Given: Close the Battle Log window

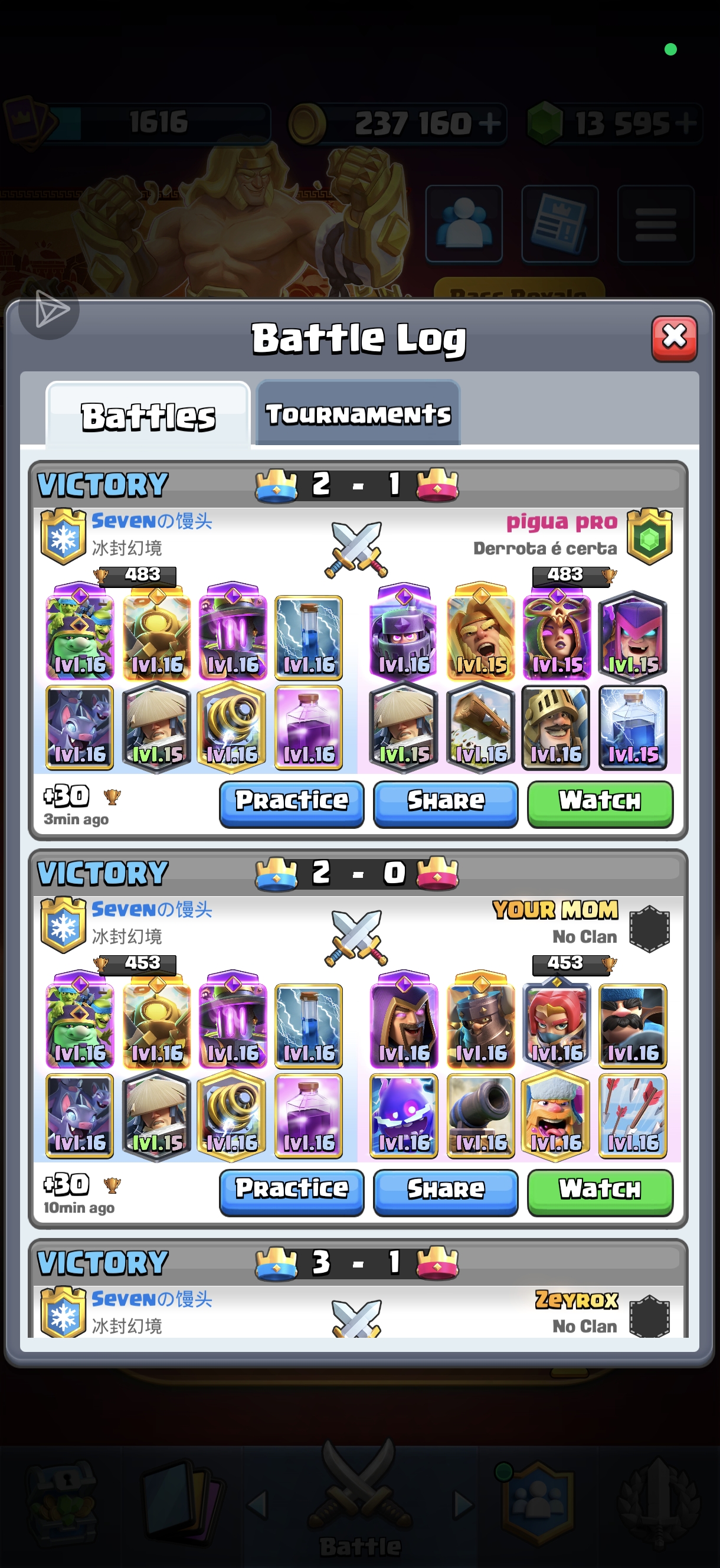Looking at the screenshot, I should (674, 338).
